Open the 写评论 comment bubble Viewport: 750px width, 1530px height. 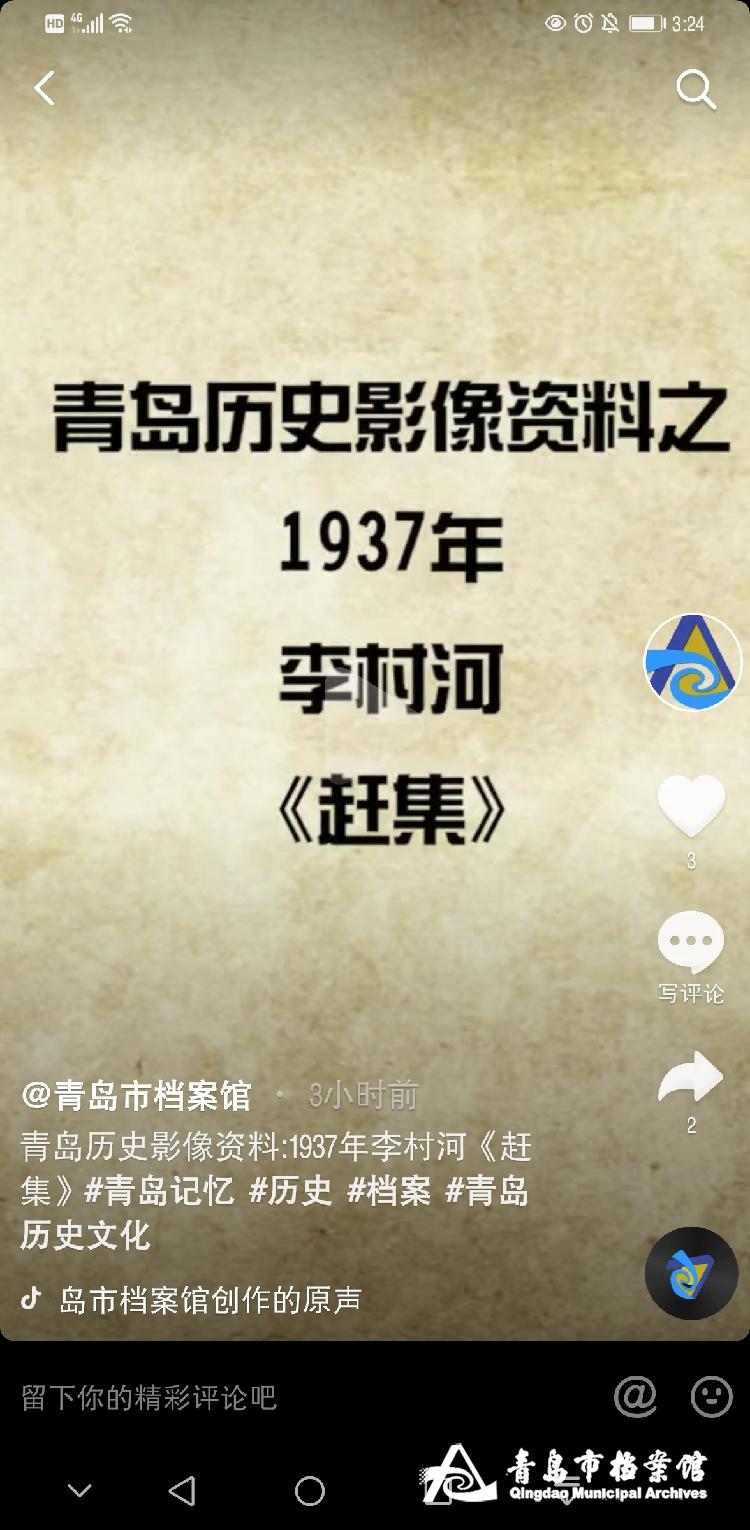[x=691, y=943]
